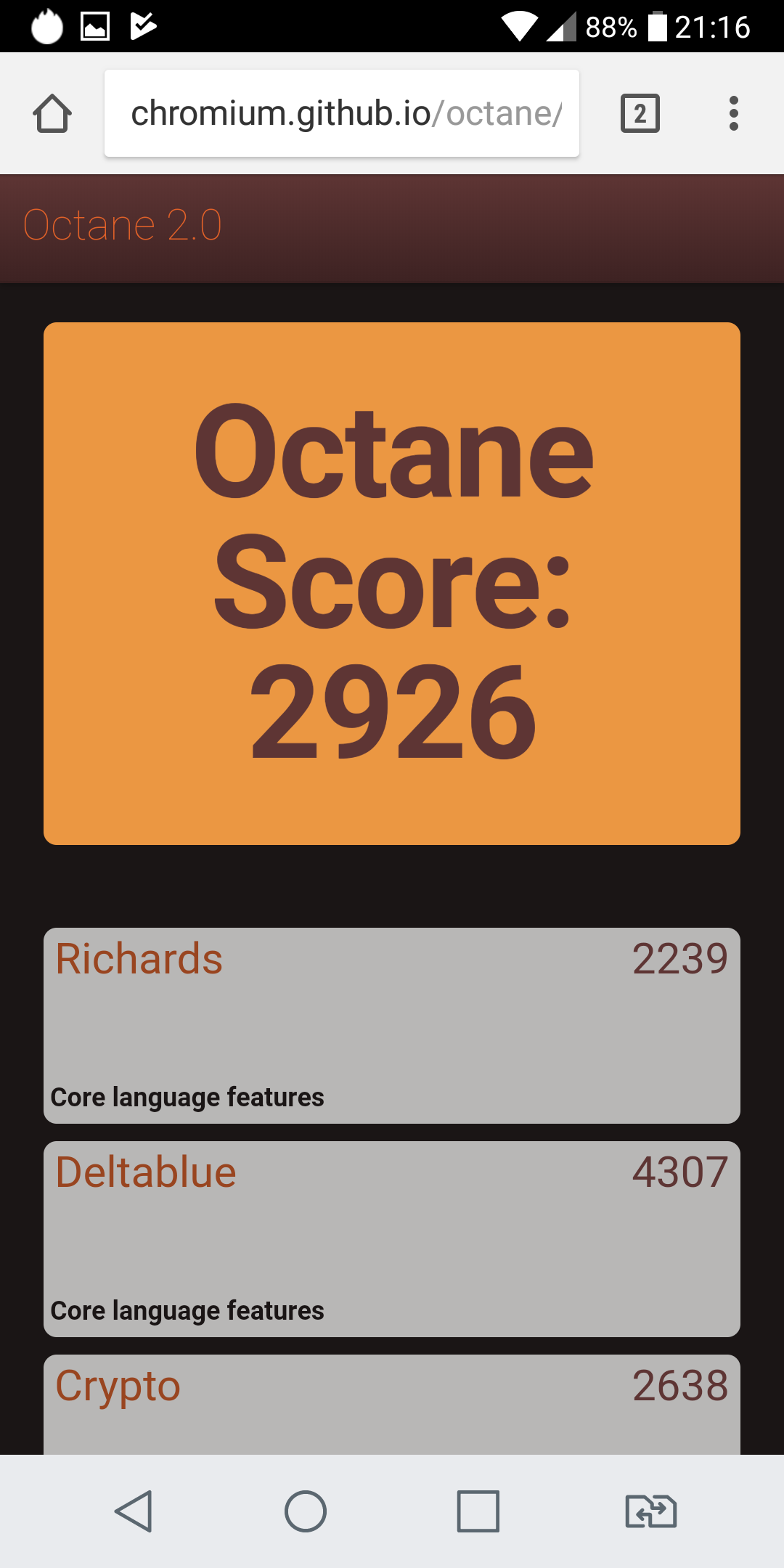
Task: Open the Octane 2.0 header link
Action: point(122,225)
